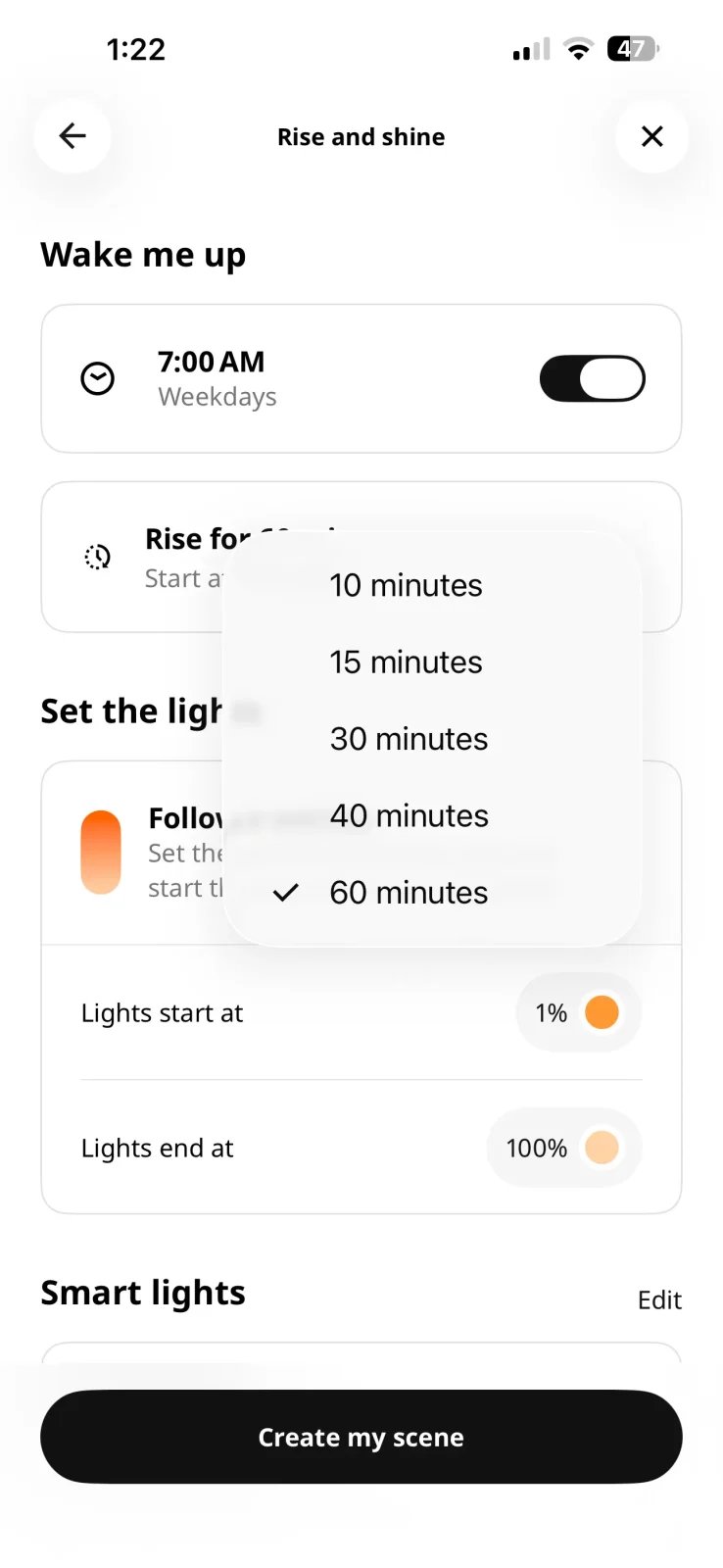The image size is (723, 1568).
Task: Disable the 7:00 AM weekday alarm
Action: point(592,378)
